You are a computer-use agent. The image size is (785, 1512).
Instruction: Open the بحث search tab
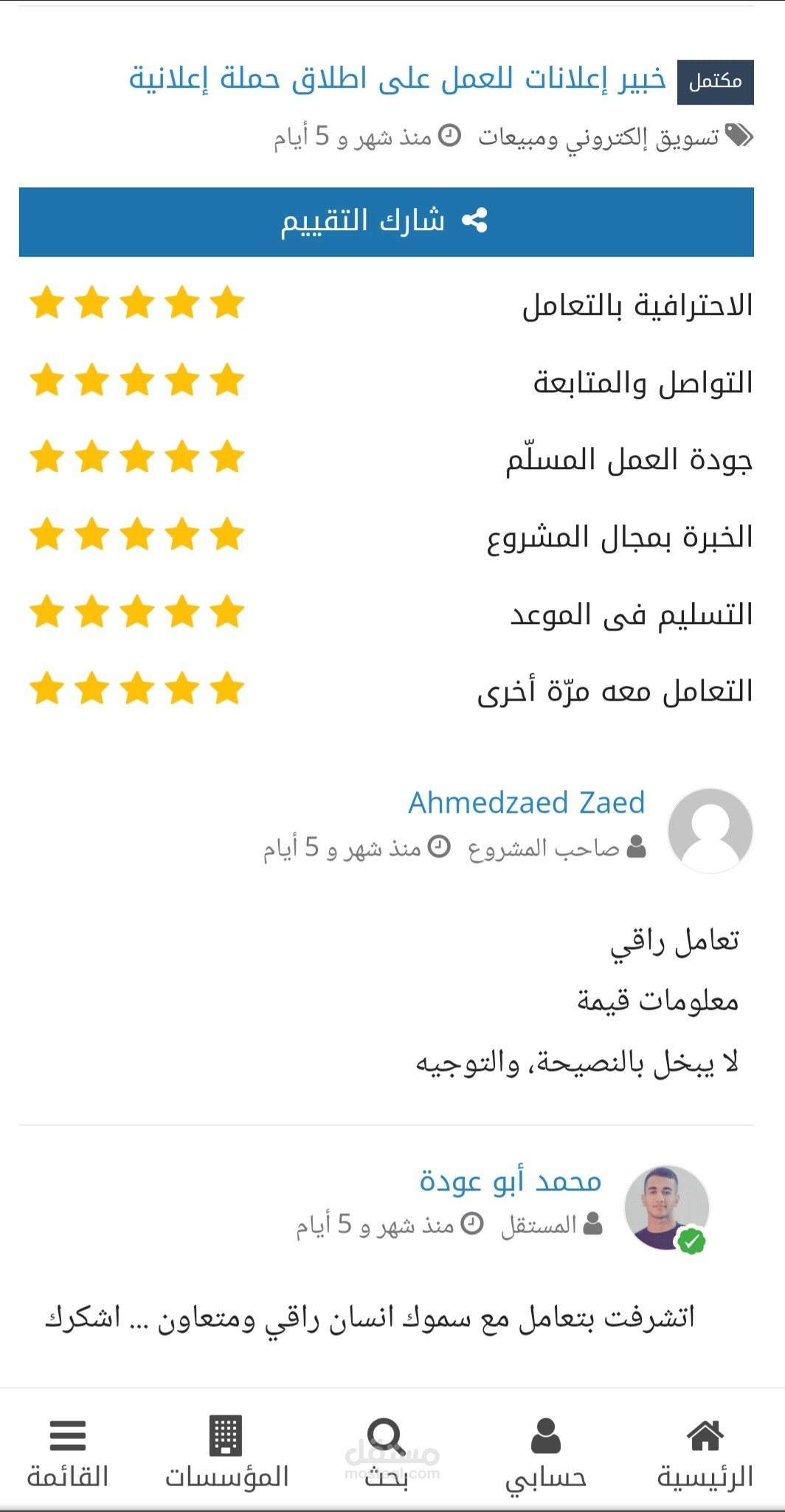pos(387,1454)
